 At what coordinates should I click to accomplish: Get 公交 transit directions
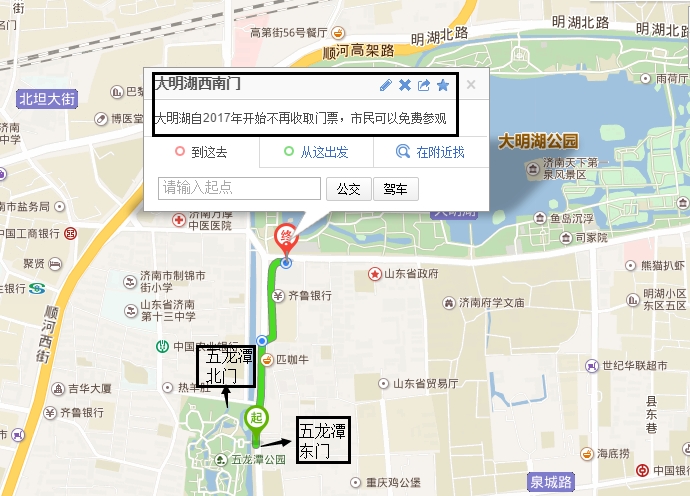348,188
